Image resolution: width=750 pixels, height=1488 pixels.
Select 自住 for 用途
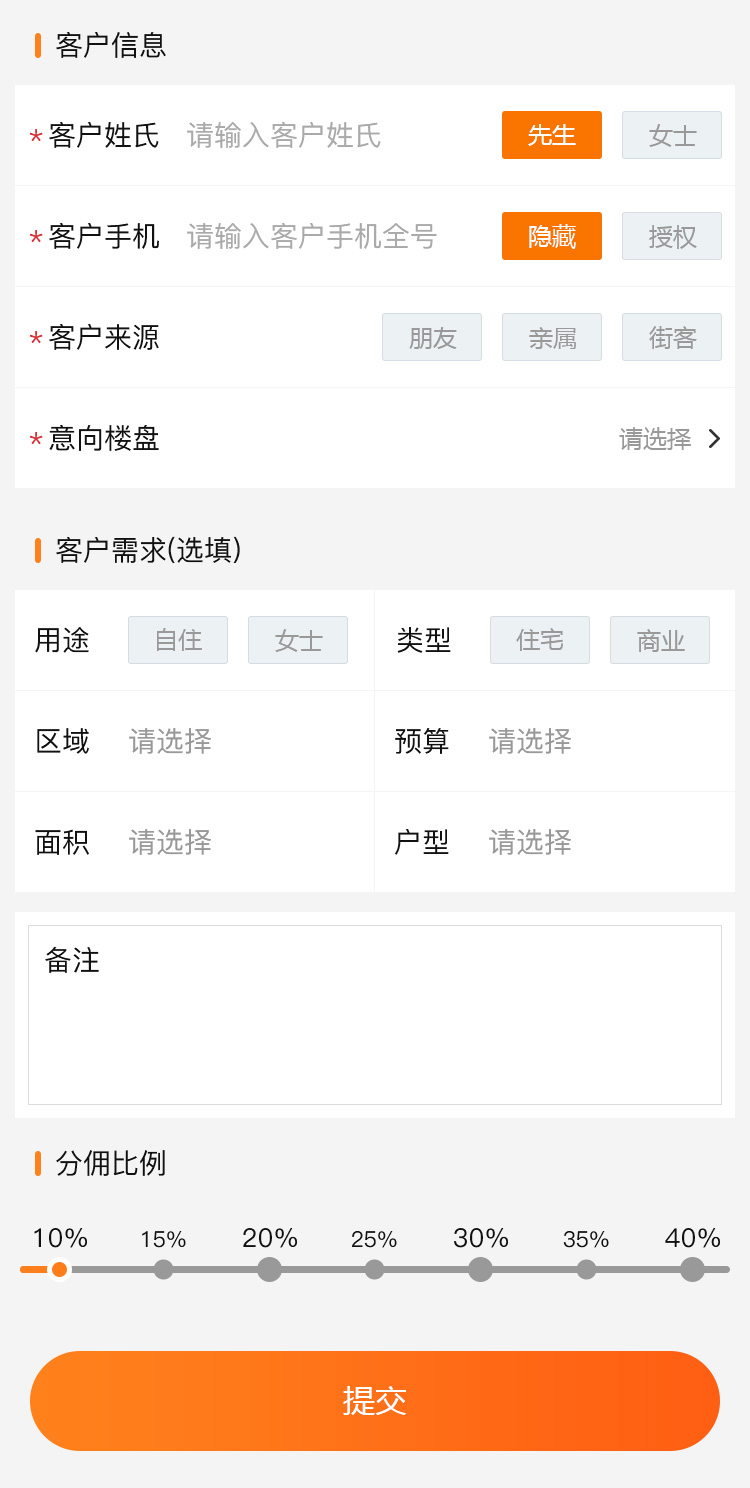pos(178,640)
